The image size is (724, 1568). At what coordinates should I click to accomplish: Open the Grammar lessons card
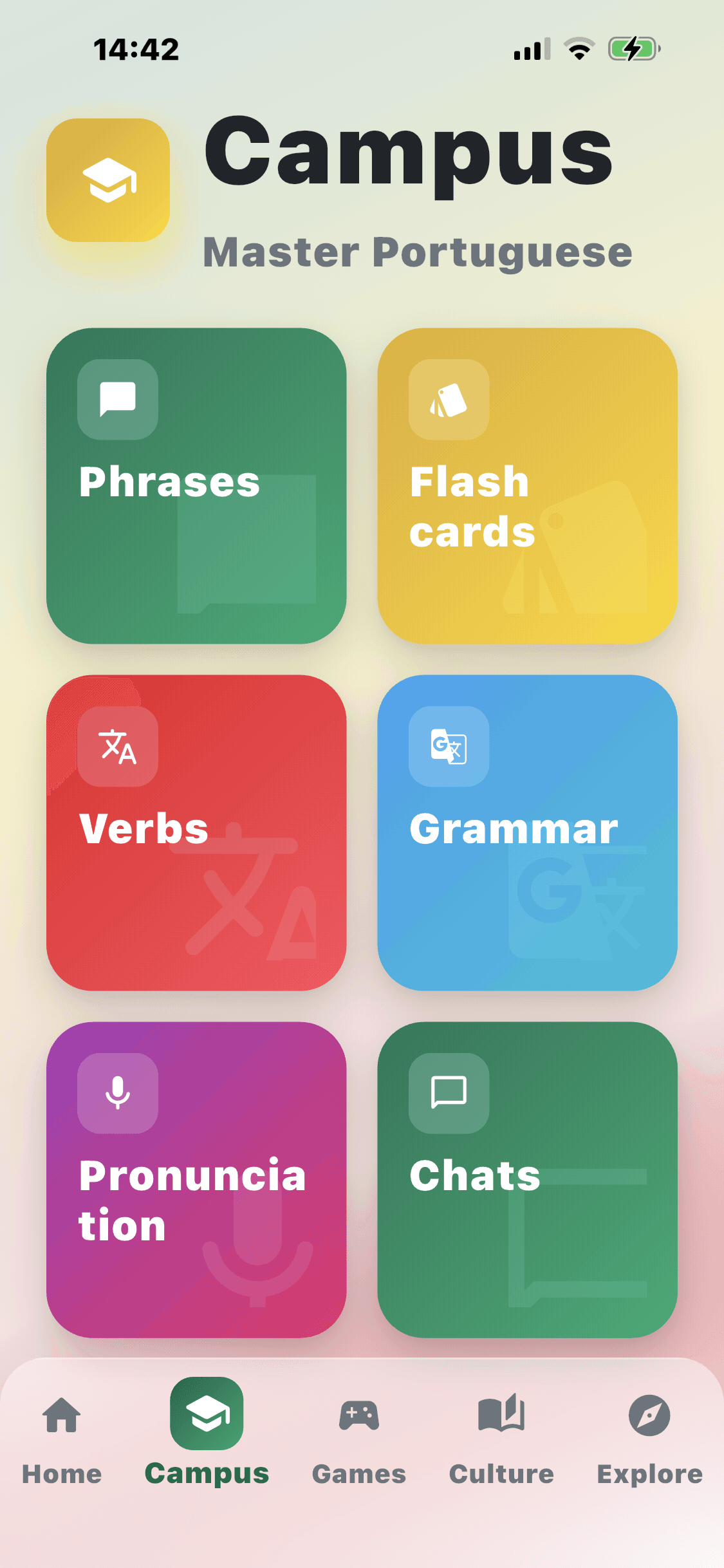tap(527, 832)
